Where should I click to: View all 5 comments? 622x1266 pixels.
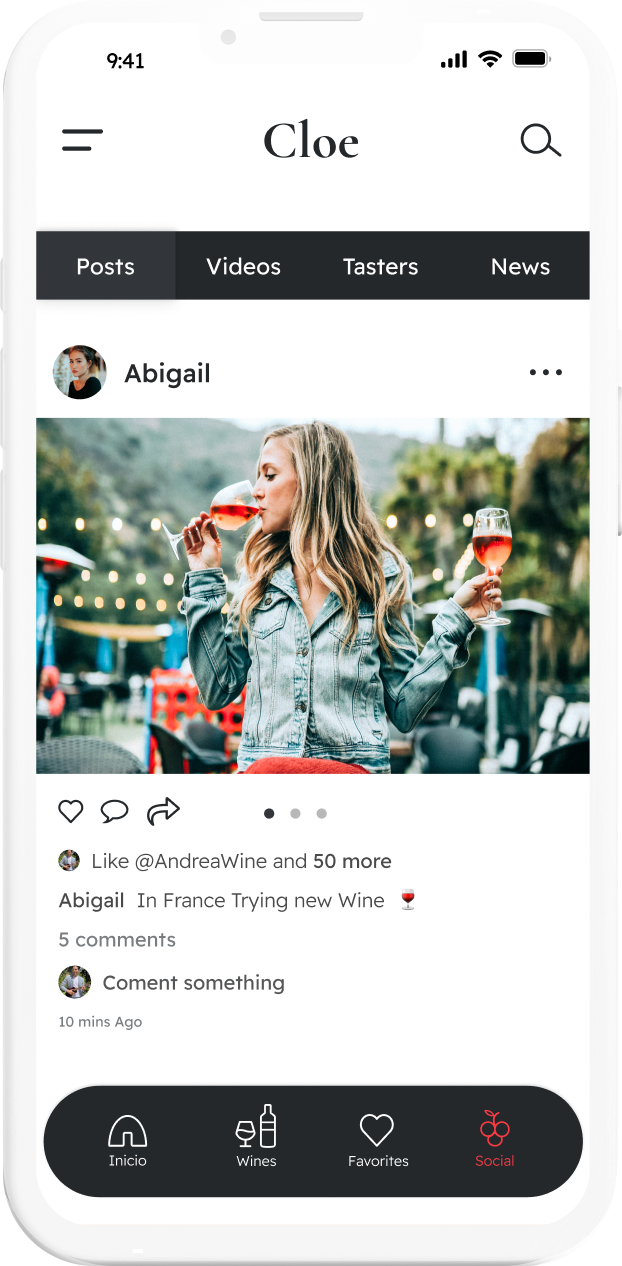pyautogui.click(x=117, y=940)
